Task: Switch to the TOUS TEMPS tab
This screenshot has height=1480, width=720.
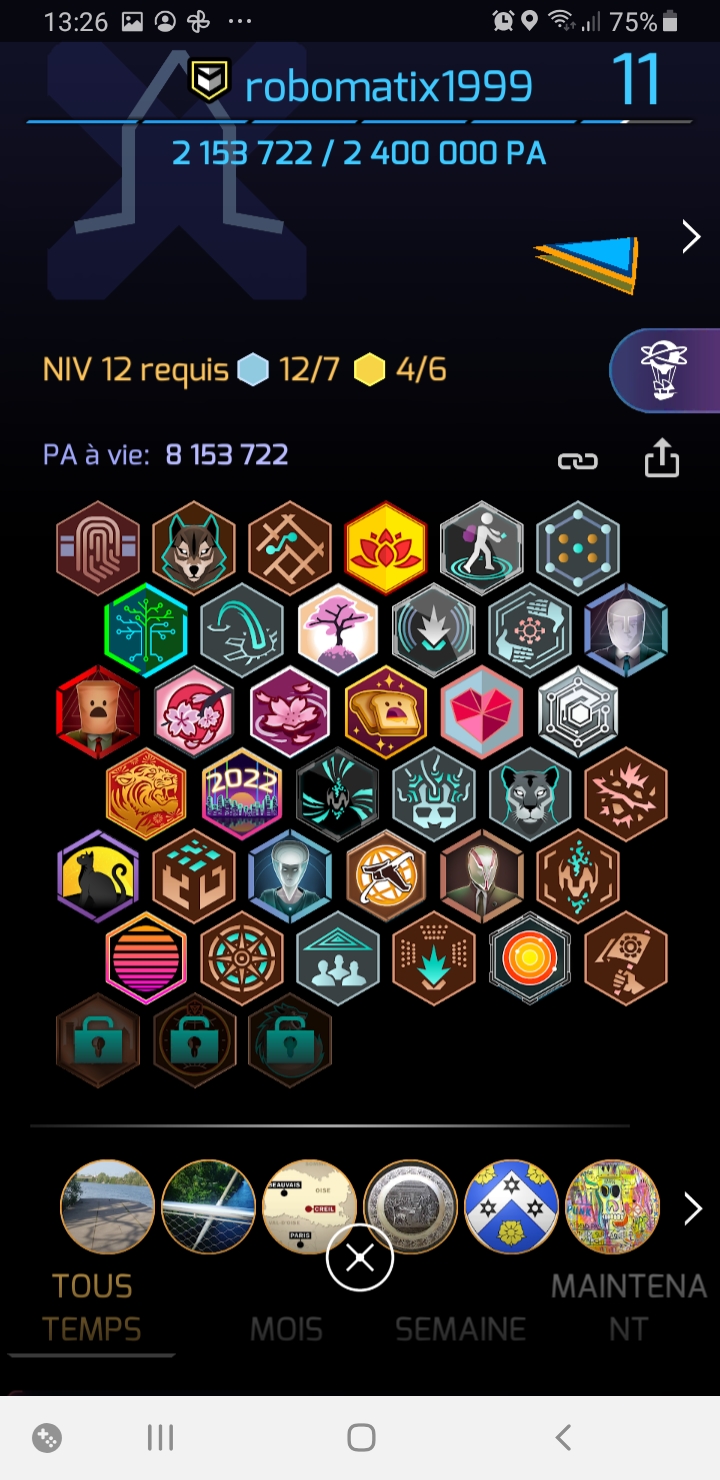Action: [92, 1307]
